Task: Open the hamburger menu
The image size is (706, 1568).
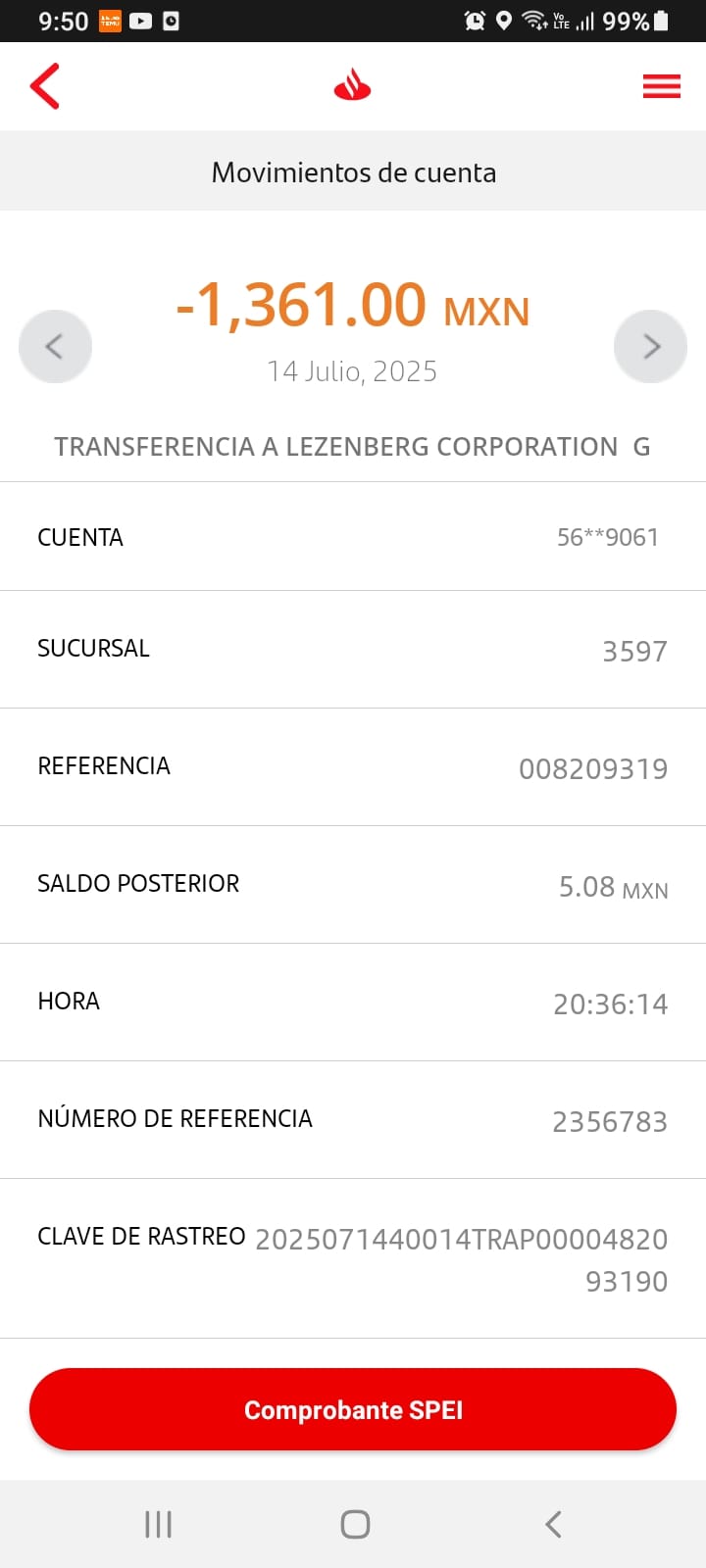Action: click(x=661, y=86)
